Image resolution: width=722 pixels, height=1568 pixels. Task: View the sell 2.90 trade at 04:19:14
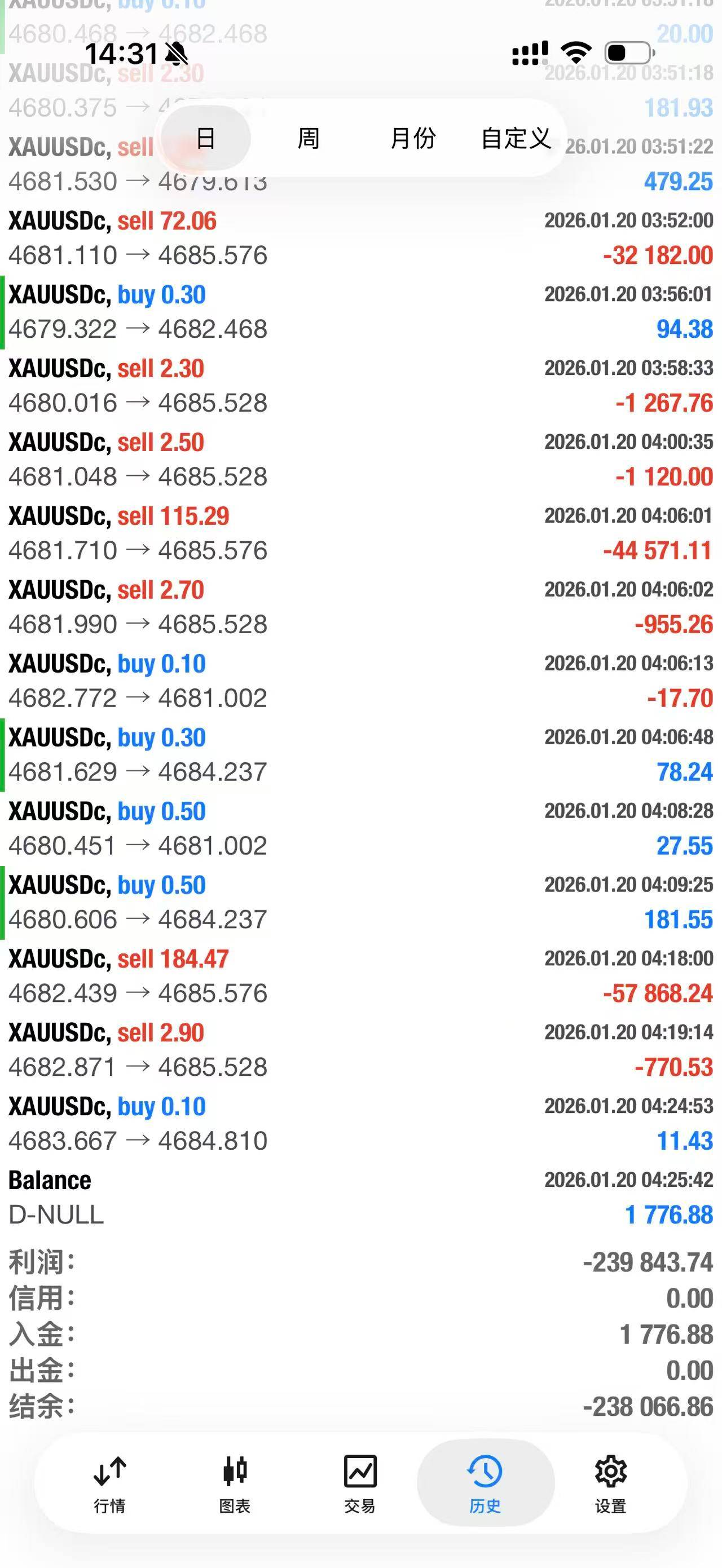360,1050
